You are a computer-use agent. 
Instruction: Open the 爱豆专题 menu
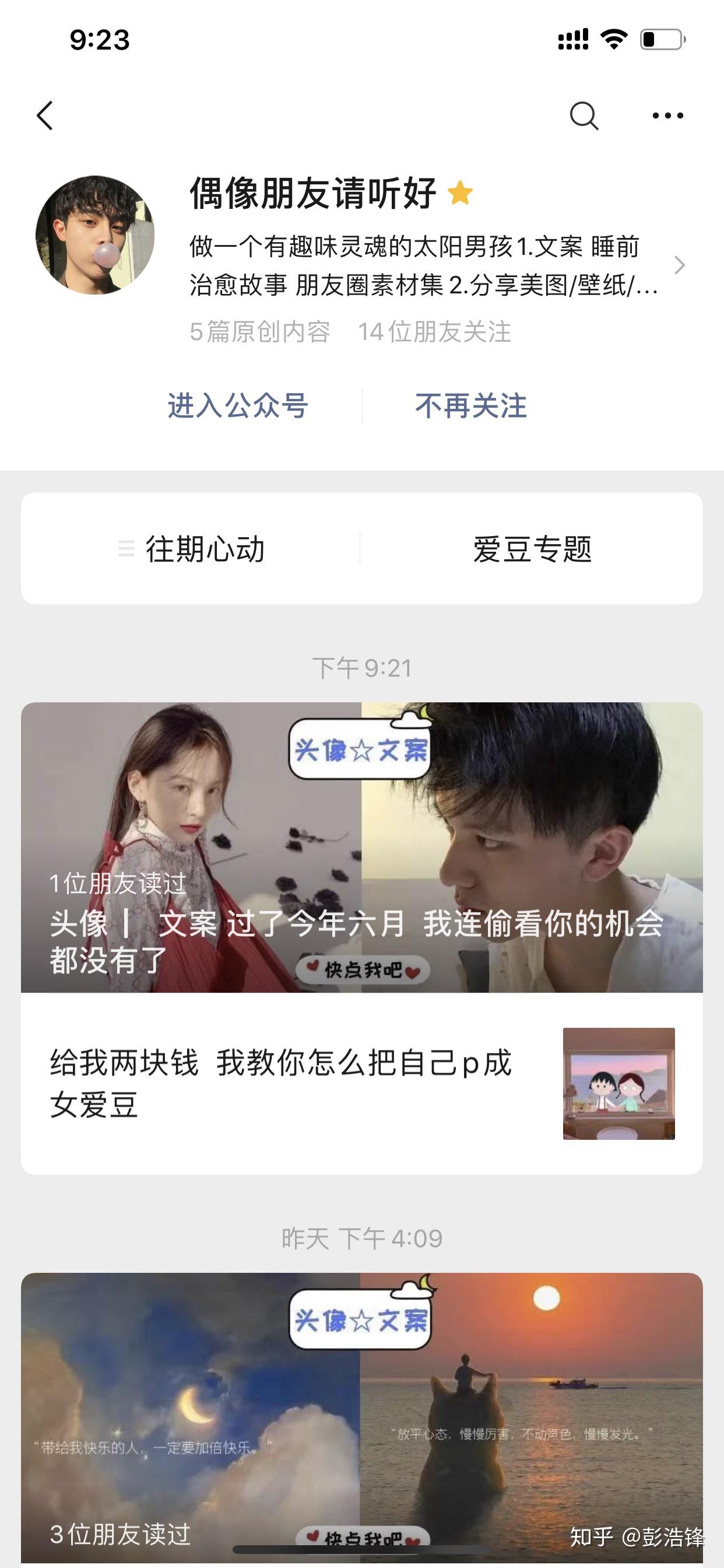(x=532, y=548)
